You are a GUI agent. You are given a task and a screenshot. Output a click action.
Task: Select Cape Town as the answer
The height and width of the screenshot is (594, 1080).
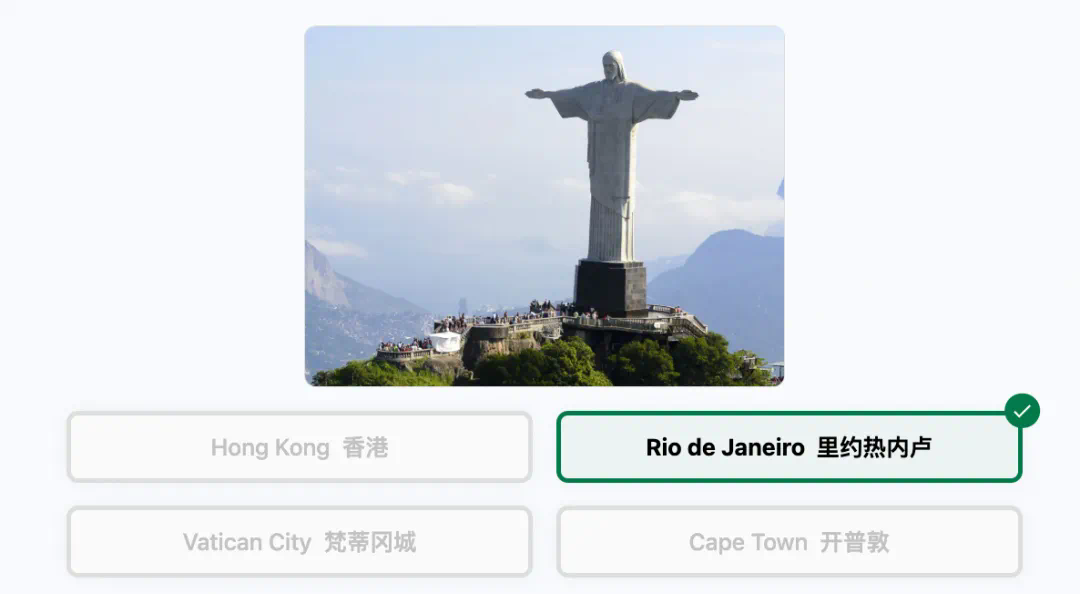[788, 542]
